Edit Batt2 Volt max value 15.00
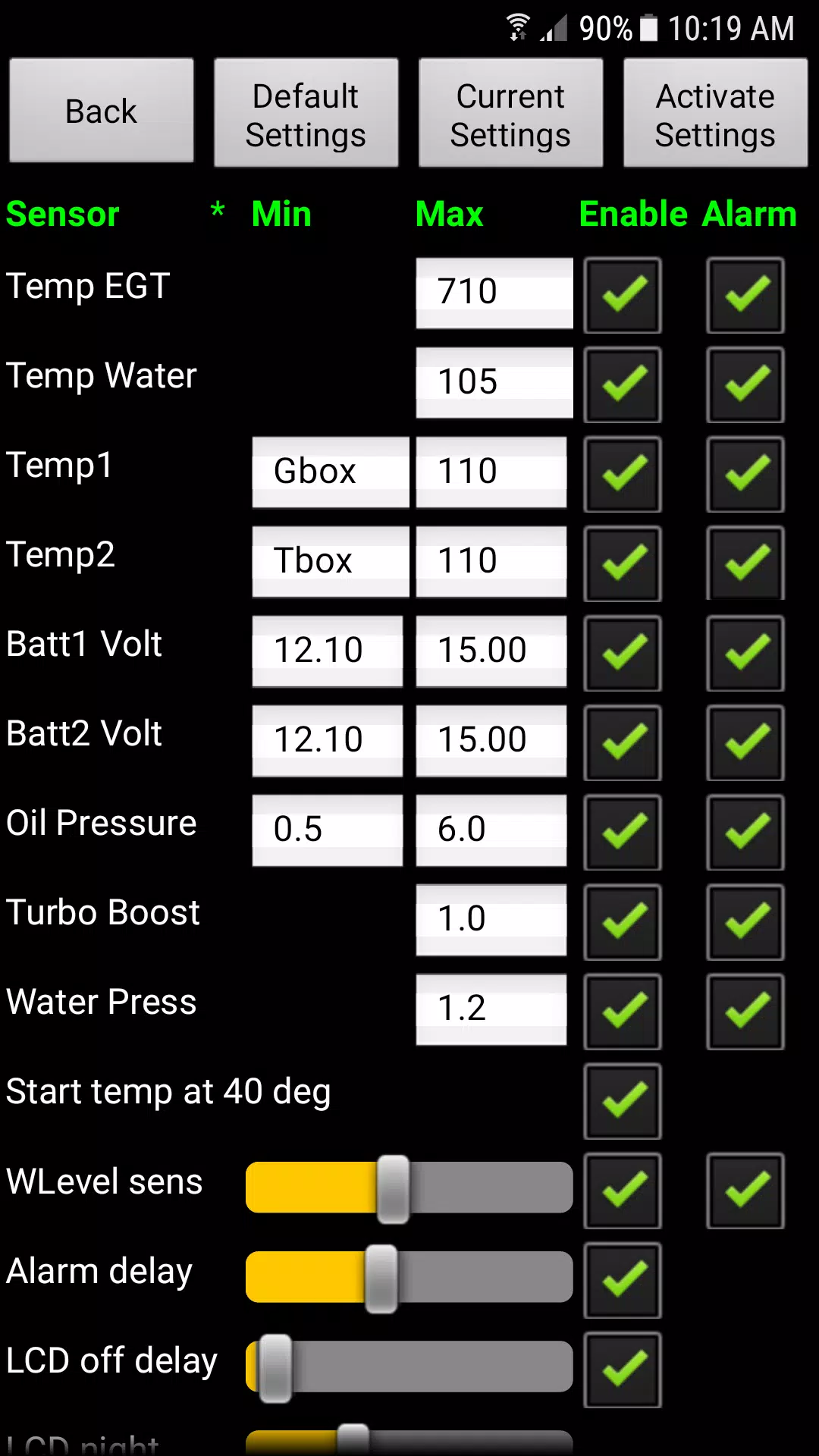Screen dimensions: 819x1456 click(491, 740)
